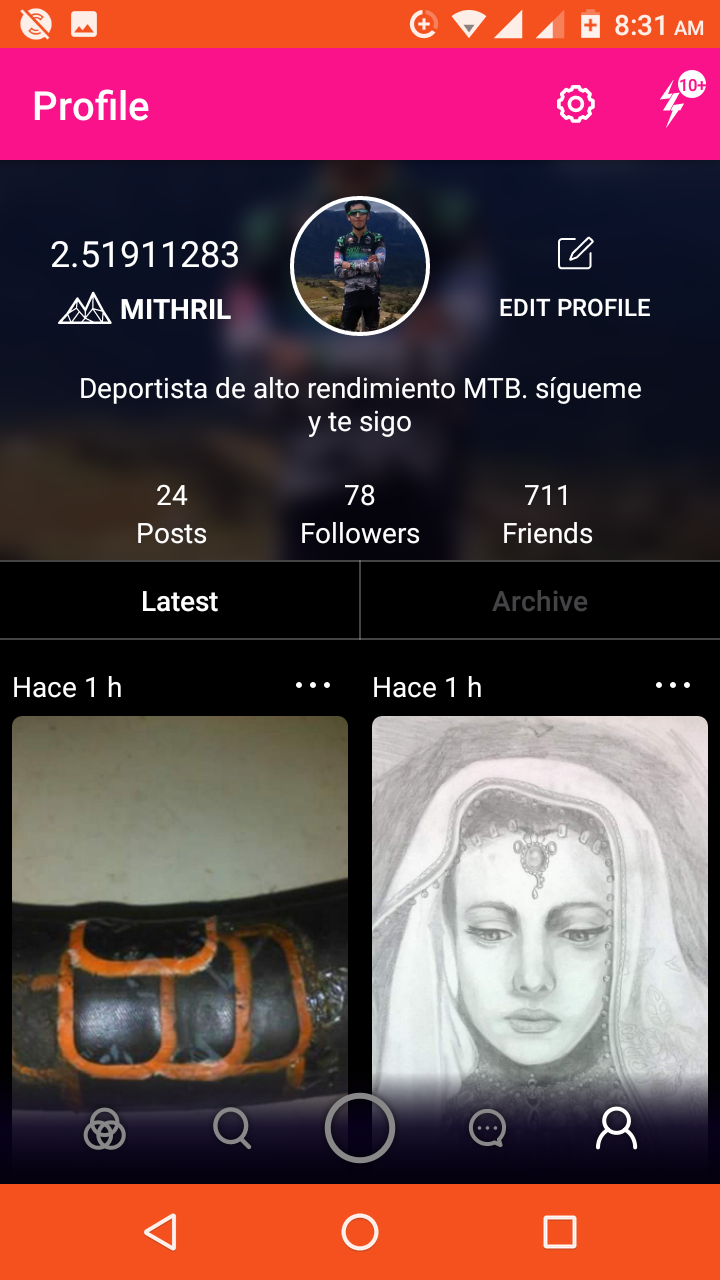Select the profile person icon in bottom bar

point(616,1128)
